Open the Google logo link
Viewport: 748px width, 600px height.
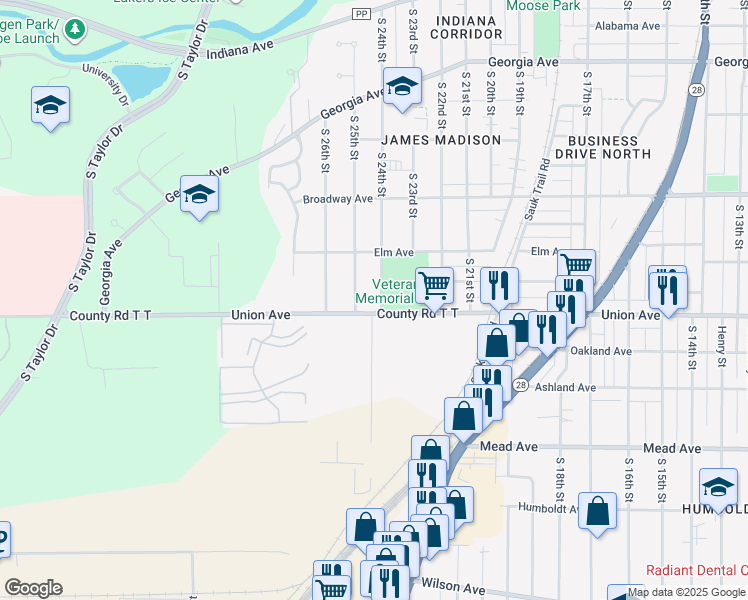[33, 588]
